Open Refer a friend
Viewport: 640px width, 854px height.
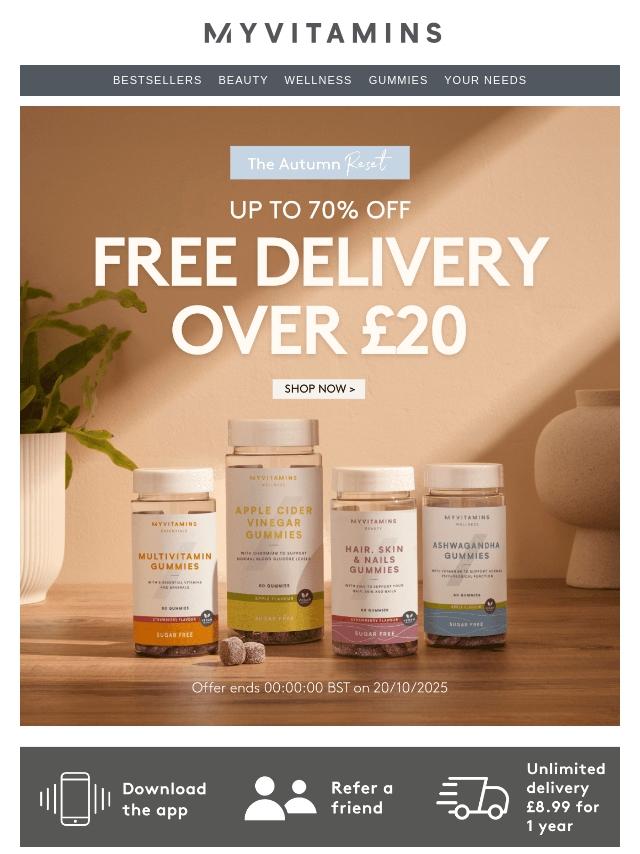pos(320,799)
